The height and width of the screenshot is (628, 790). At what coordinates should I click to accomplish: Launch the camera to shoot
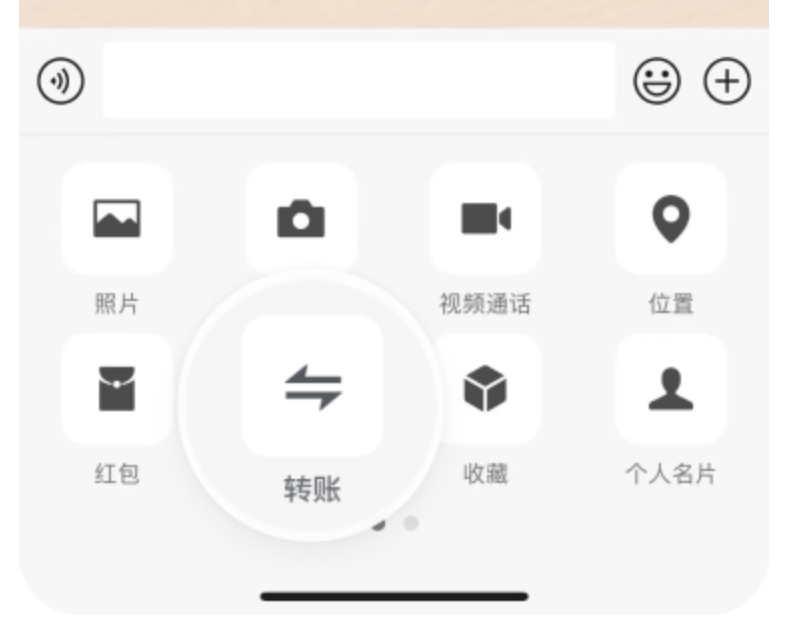tap(301, 219)
